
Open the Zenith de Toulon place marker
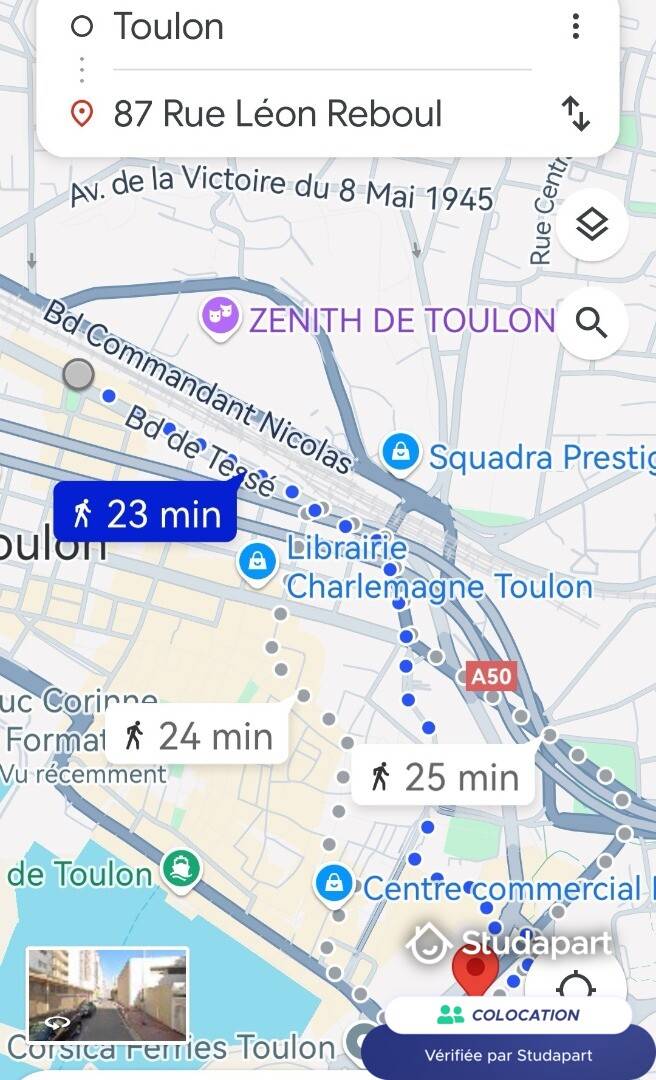click(220, 318)
